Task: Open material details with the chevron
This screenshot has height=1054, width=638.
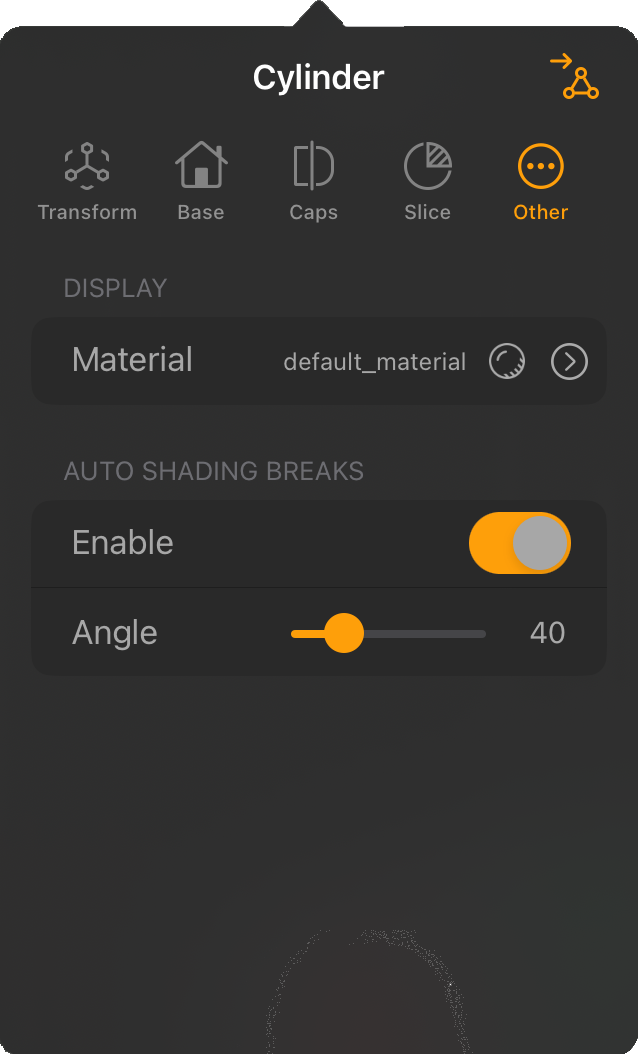Action: pos(569,362)
